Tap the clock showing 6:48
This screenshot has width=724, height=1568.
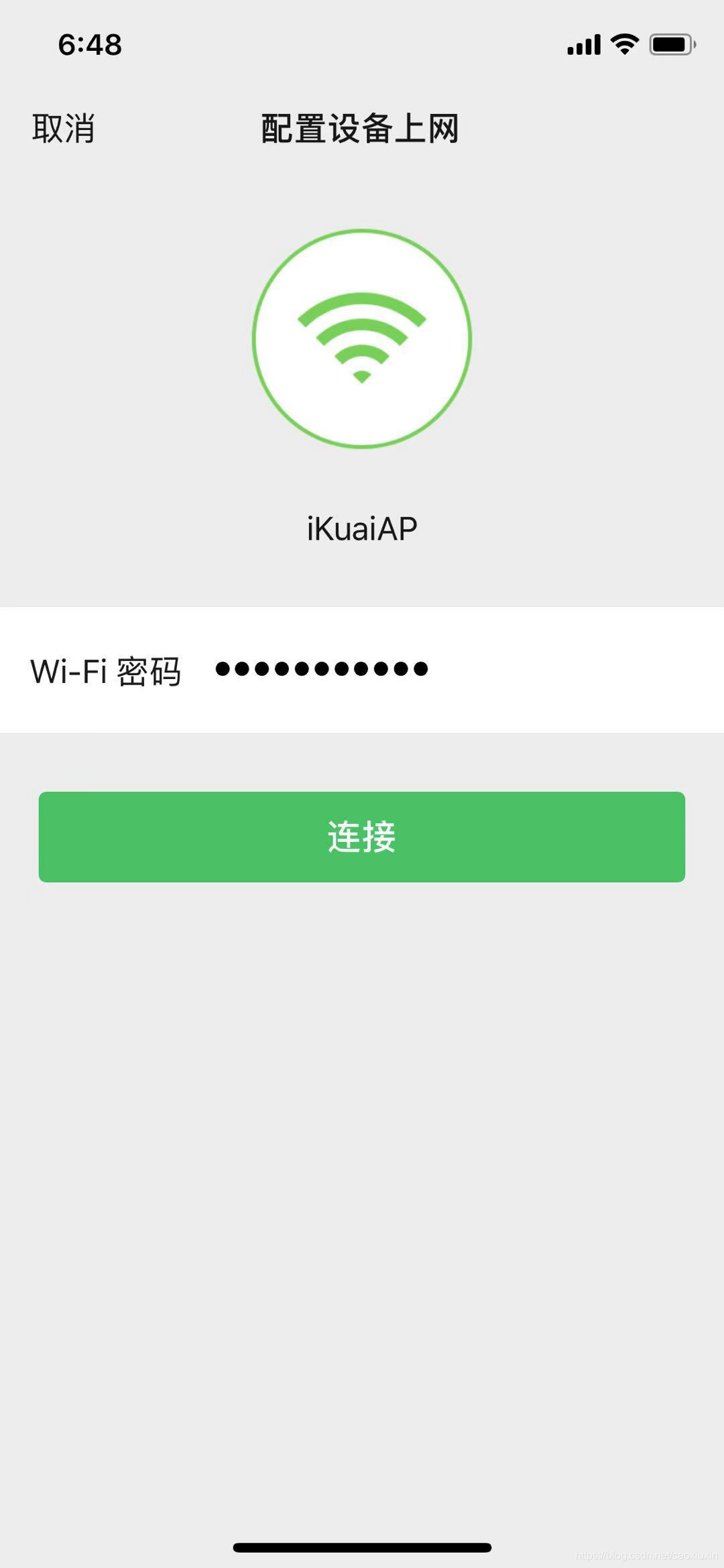[90, 44]
